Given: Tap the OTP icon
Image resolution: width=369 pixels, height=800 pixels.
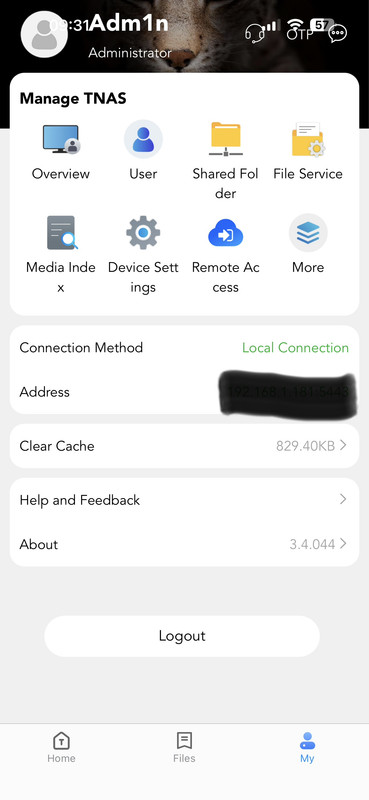Looking at the screenshot, I should [x=300, y=34].
